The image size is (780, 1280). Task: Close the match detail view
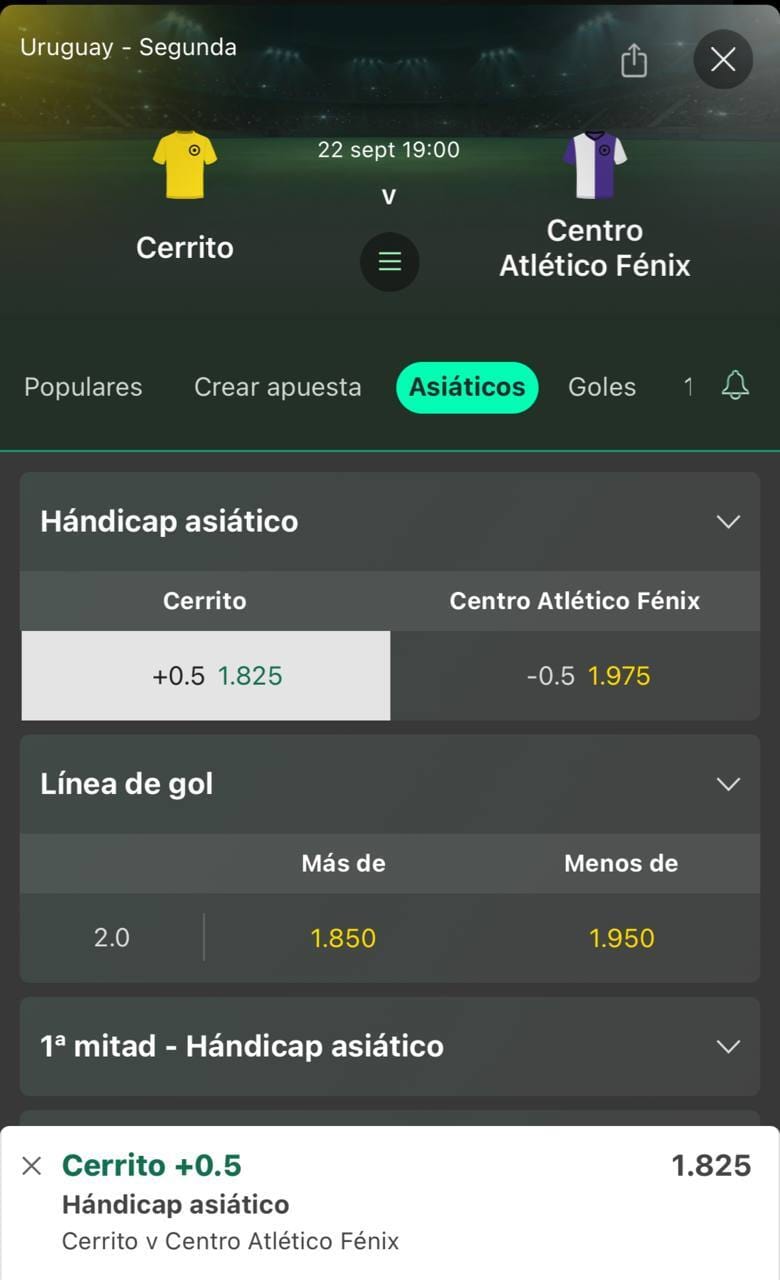tap(723, 60)
